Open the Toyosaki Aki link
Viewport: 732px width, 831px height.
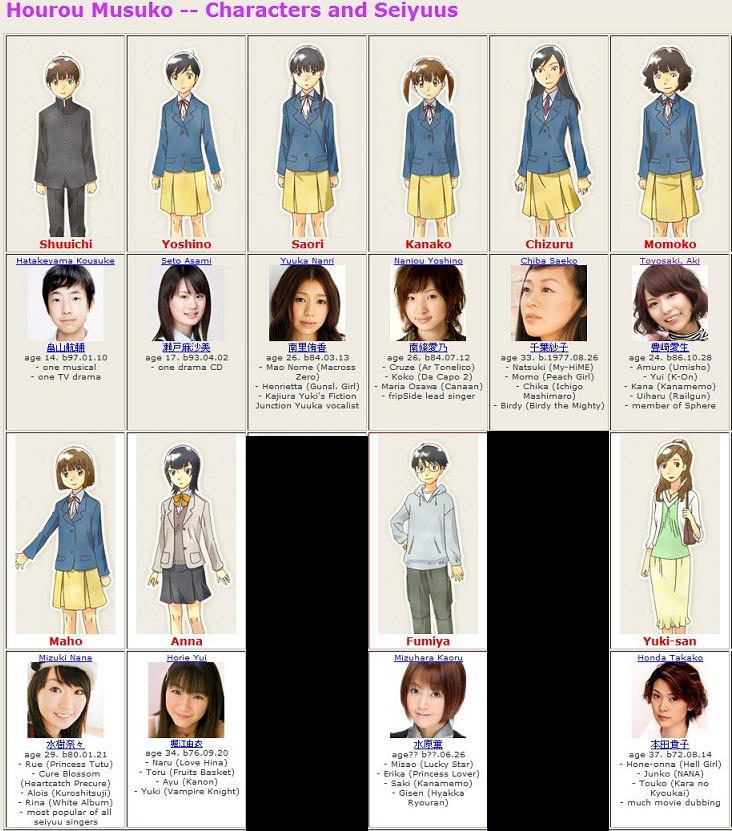pyautogui.click(x=670, y=261)
